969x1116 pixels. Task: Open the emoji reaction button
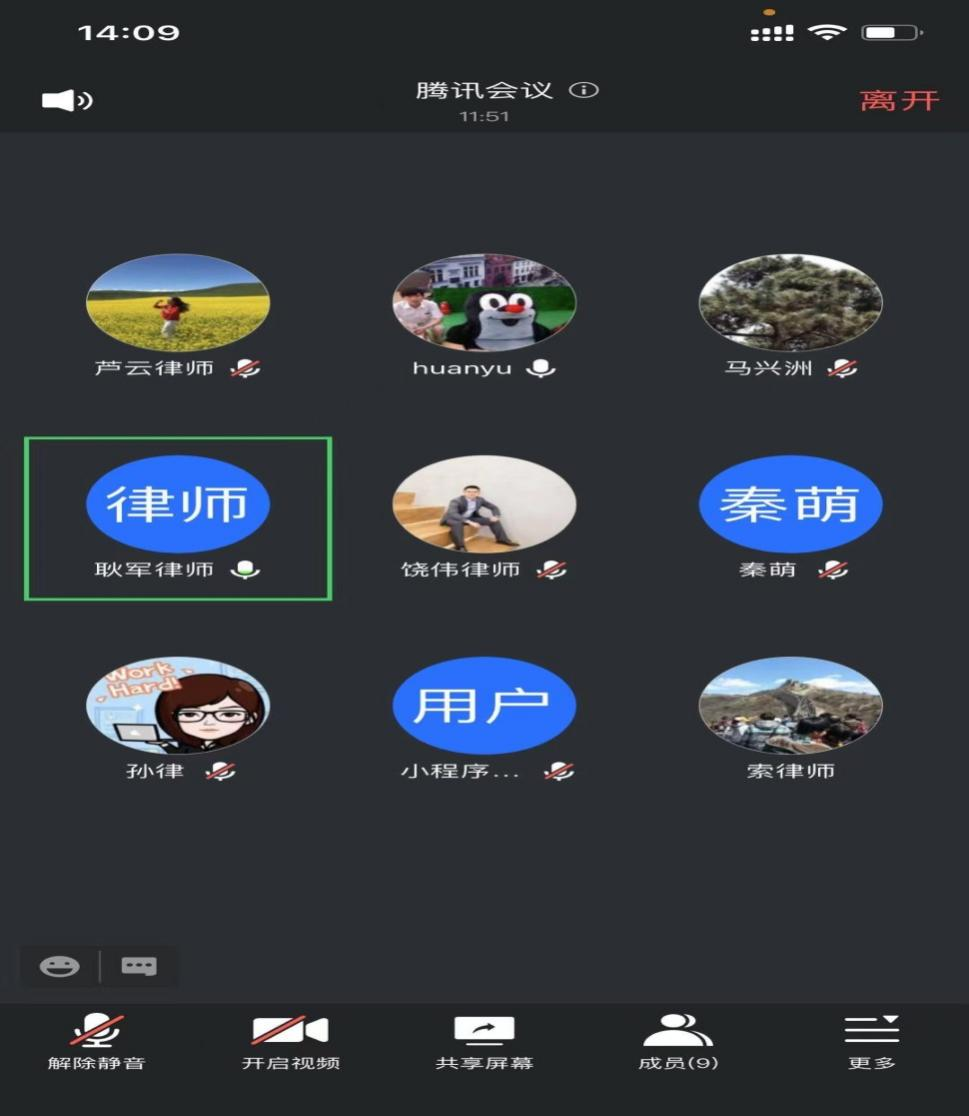[59, 966]
